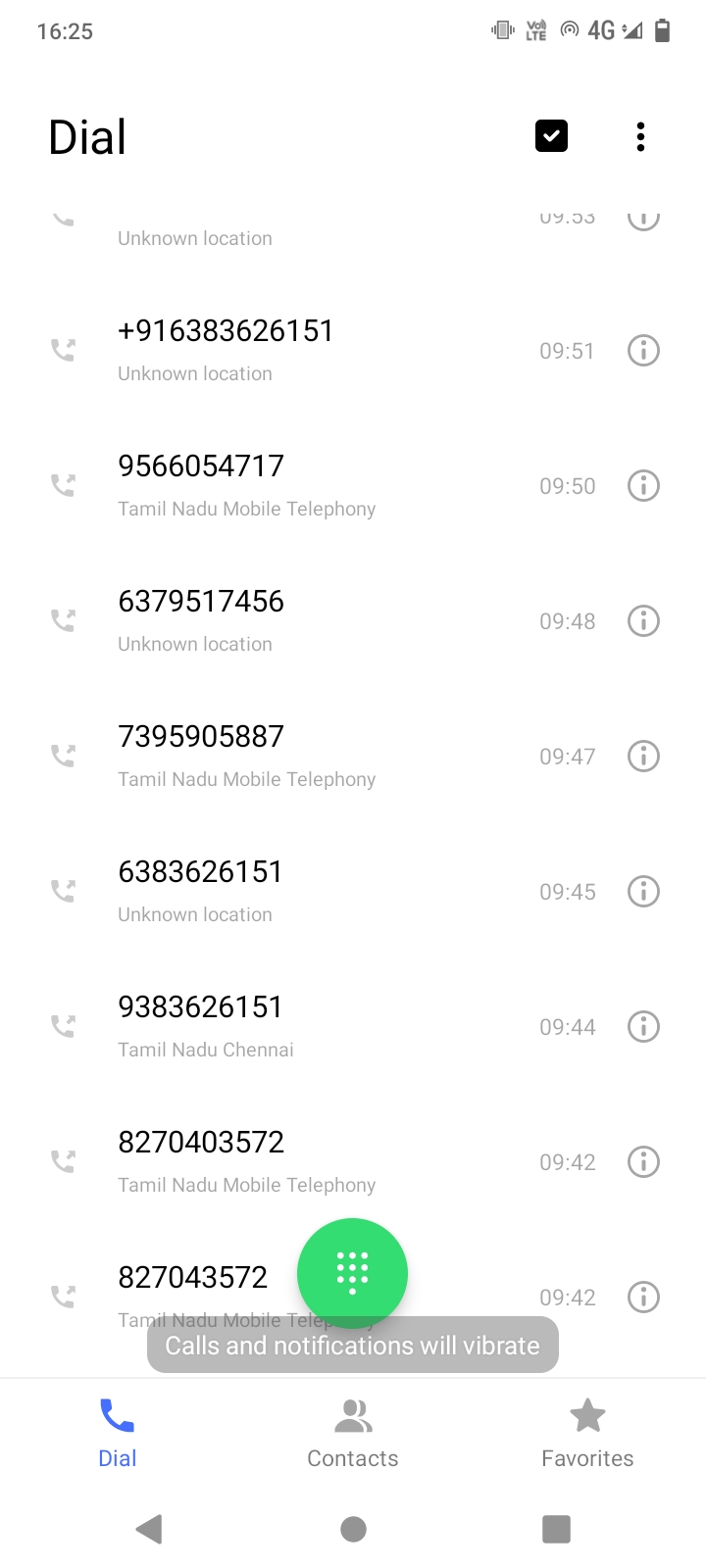View info for 6383626151 call at 09:45

coord(643,891)
